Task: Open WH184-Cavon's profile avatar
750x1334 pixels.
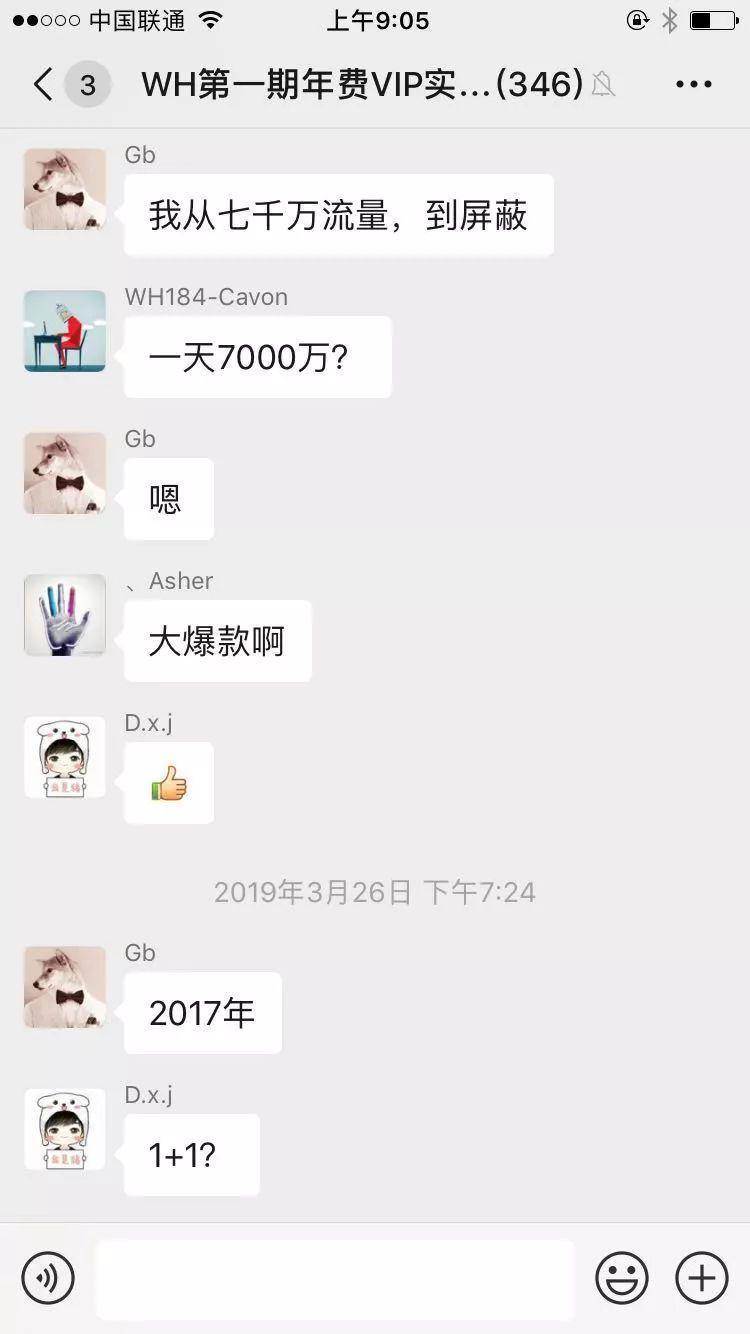Action: 65,331
